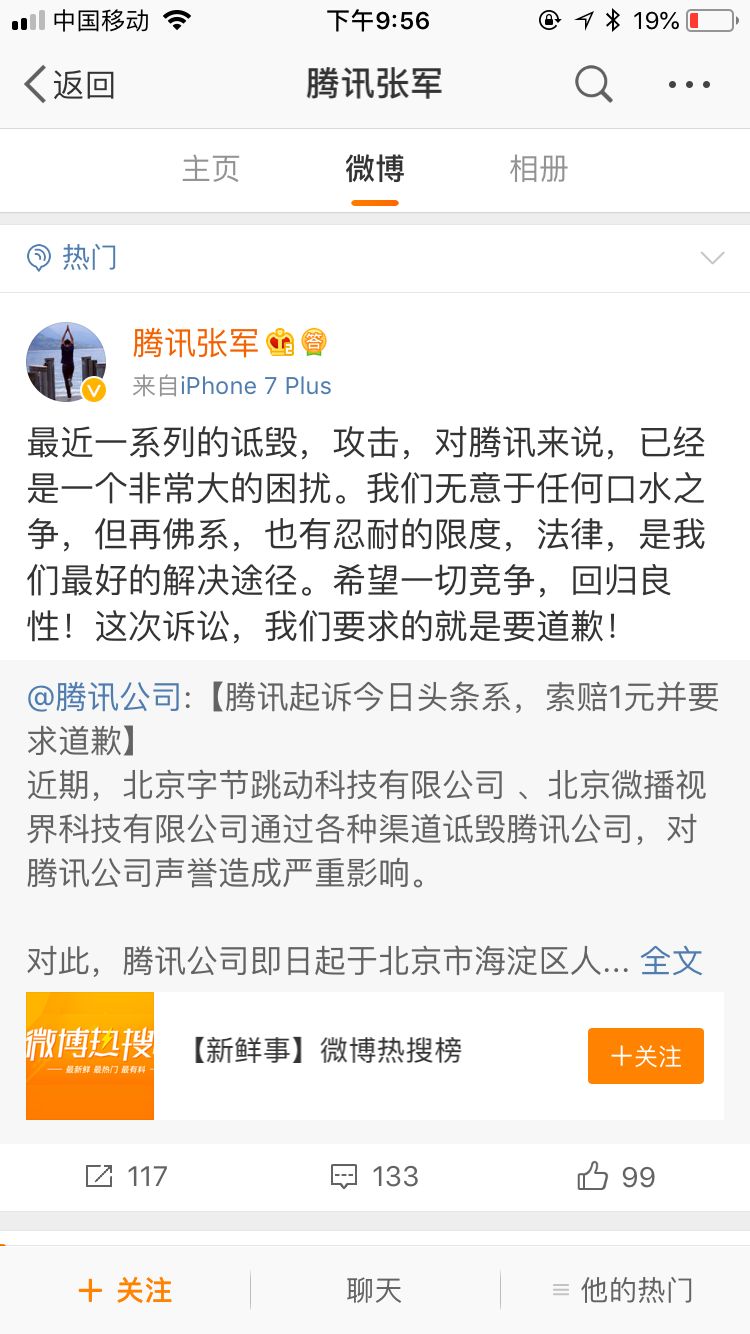This screenshot has height=1334, width=750.
Task: Select the 微博 tab
Action: pos(375,169)
